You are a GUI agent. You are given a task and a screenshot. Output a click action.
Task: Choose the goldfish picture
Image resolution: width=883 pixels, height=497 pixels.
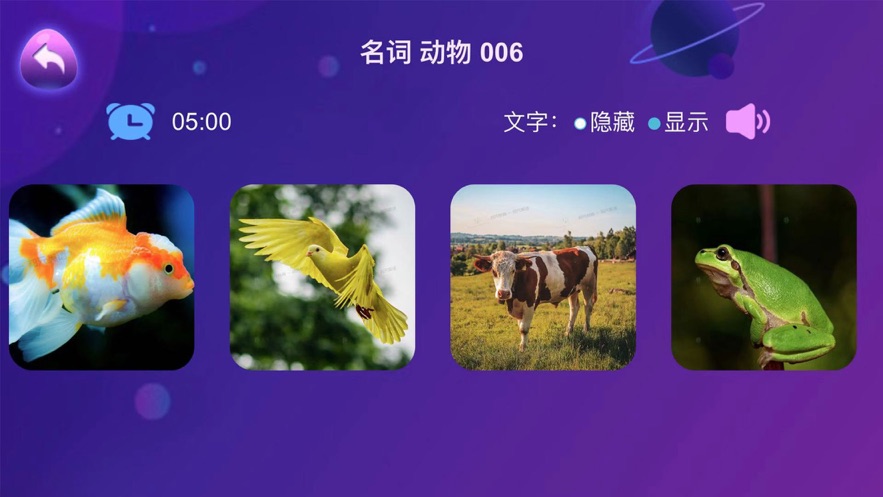click(x=102, y=277)
